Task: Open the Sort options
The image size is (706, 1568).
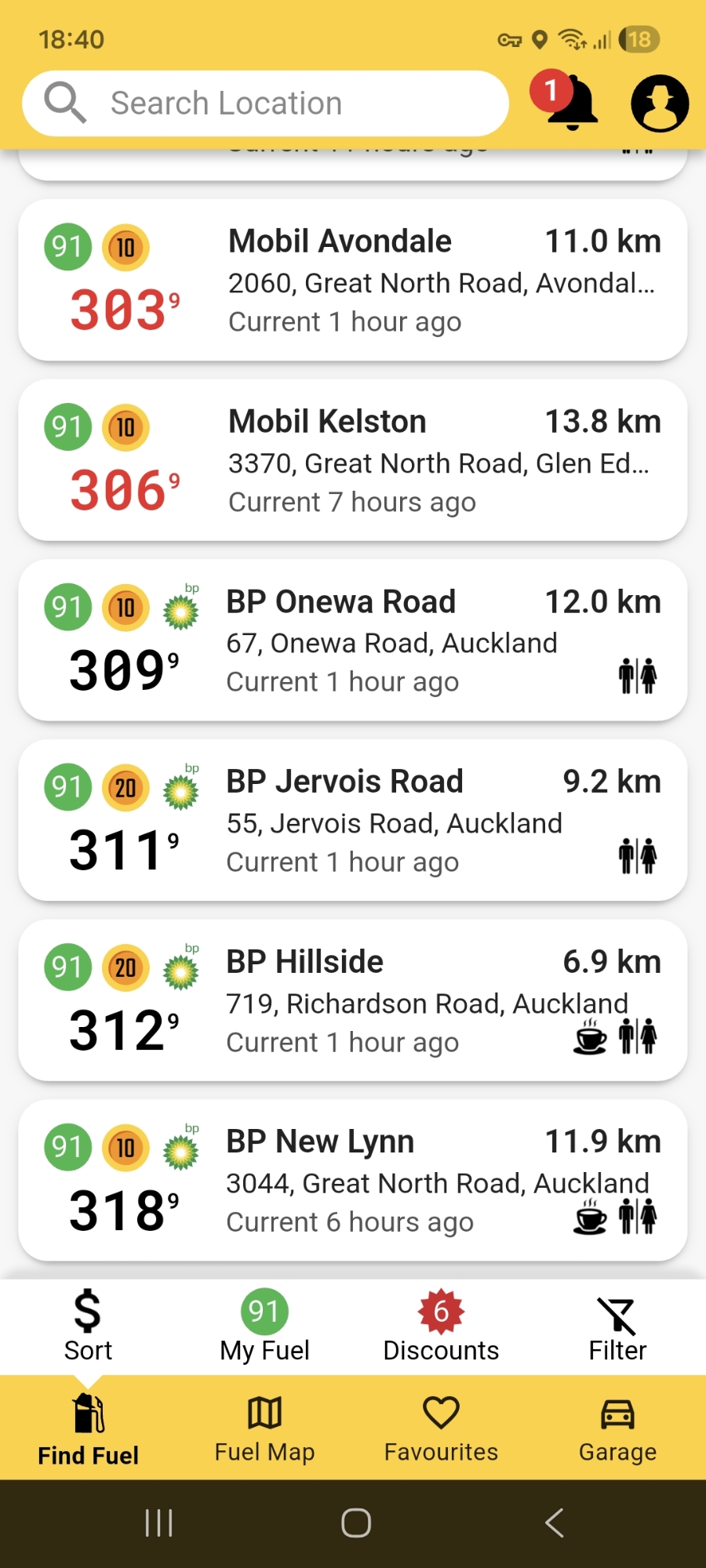Action: (x=88, y=1327)
